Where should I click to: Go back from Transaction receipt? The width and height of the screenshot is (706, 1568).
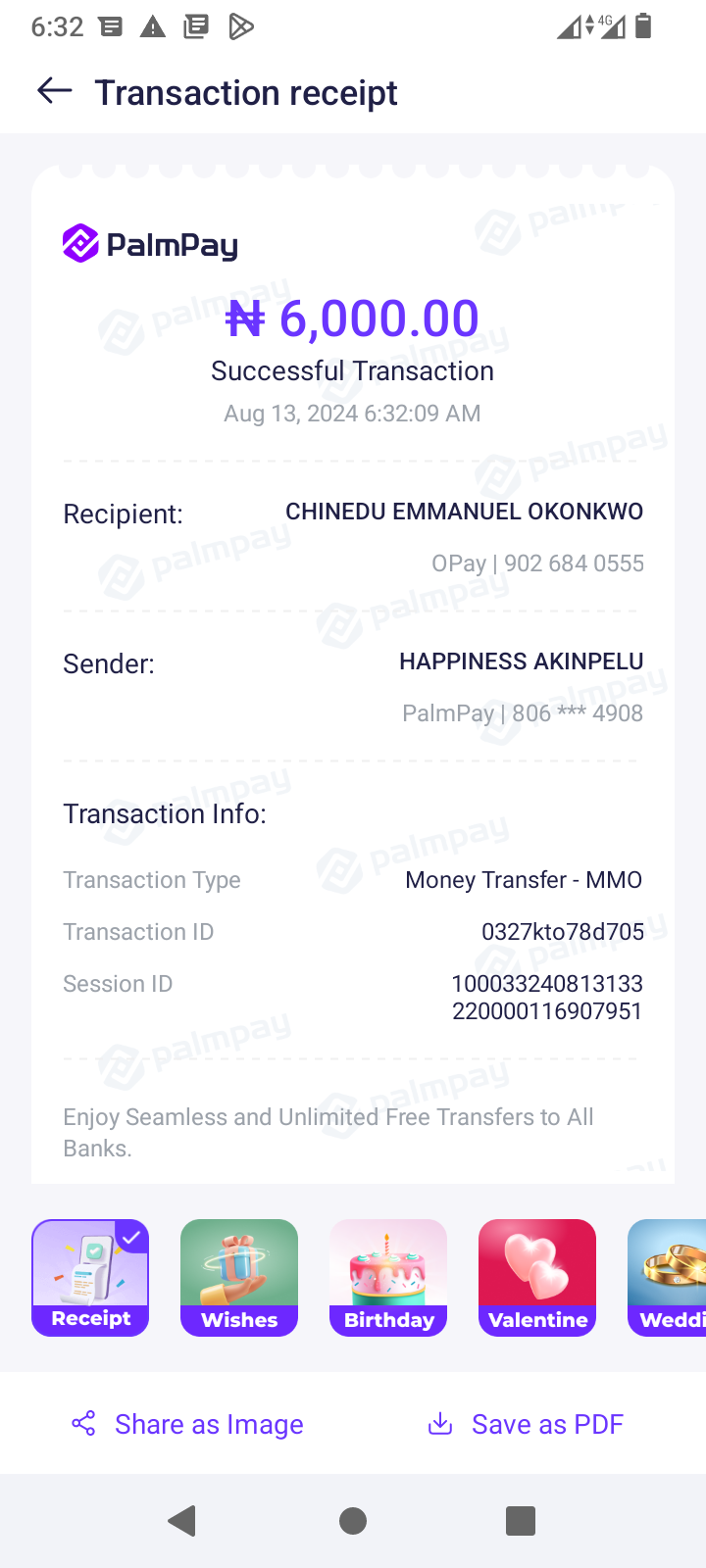(x=55, y=92)
